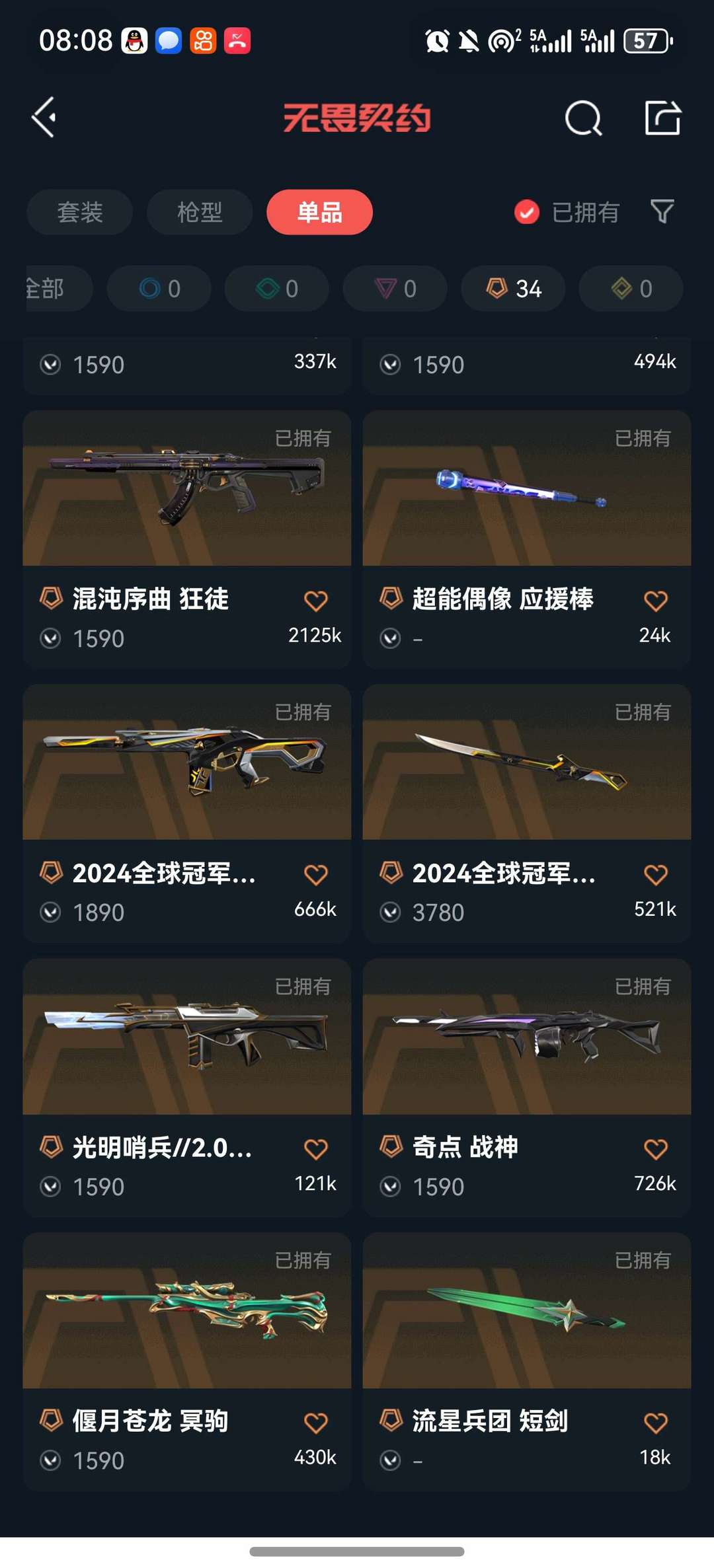Select the green rarity filter chip
Screen dimensions: 714x1568
(276, 289)
